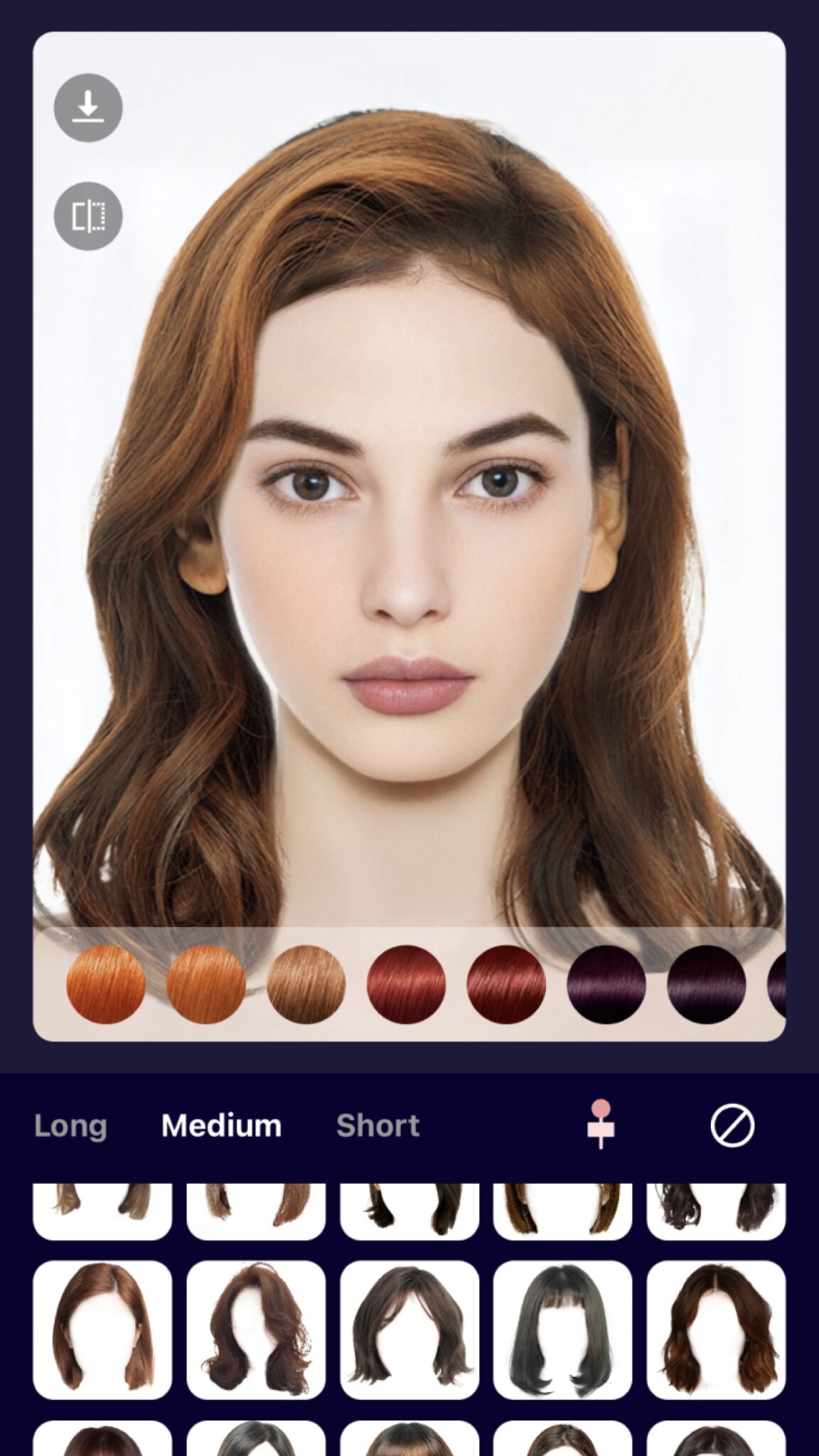Image resolution: width=819 pixels, height=1456 pixels.
Task: Switch to the Long hairstyles tab
Action: click(70, 1125)
